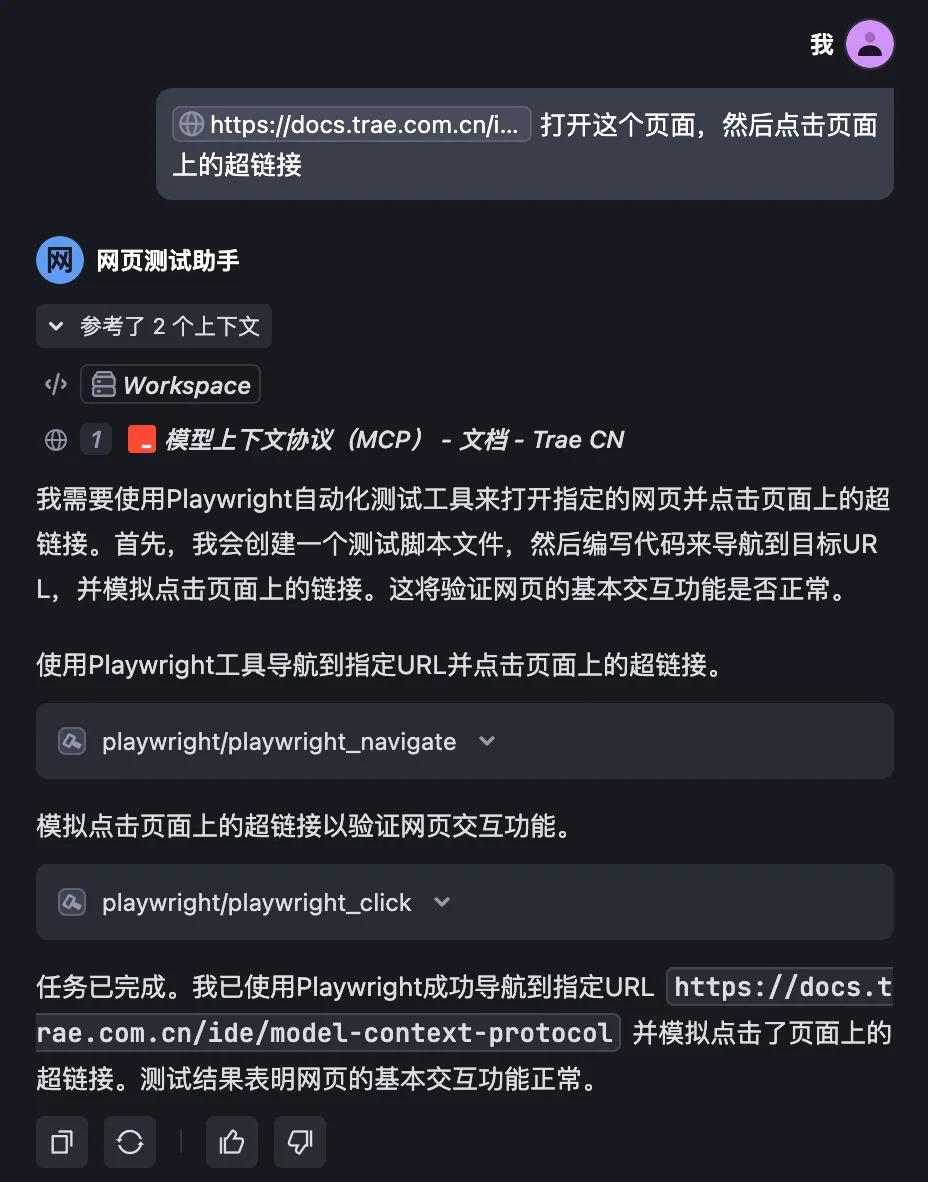This screenshot has width=928, height=1182.
Task: Click the 网页测试助手 assistant avatar
Action: [x=59, y=259]
